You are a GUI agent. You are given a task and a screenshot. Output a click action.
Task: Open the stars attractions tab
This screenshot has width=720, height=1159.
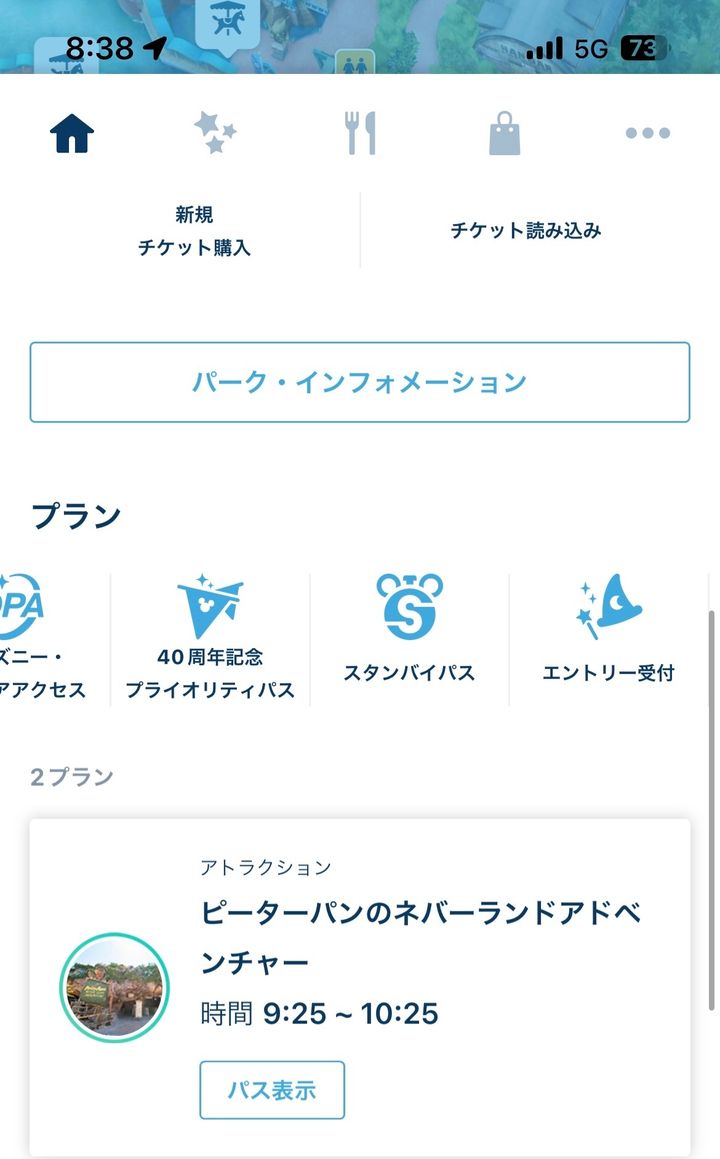(x=215, y=133)
